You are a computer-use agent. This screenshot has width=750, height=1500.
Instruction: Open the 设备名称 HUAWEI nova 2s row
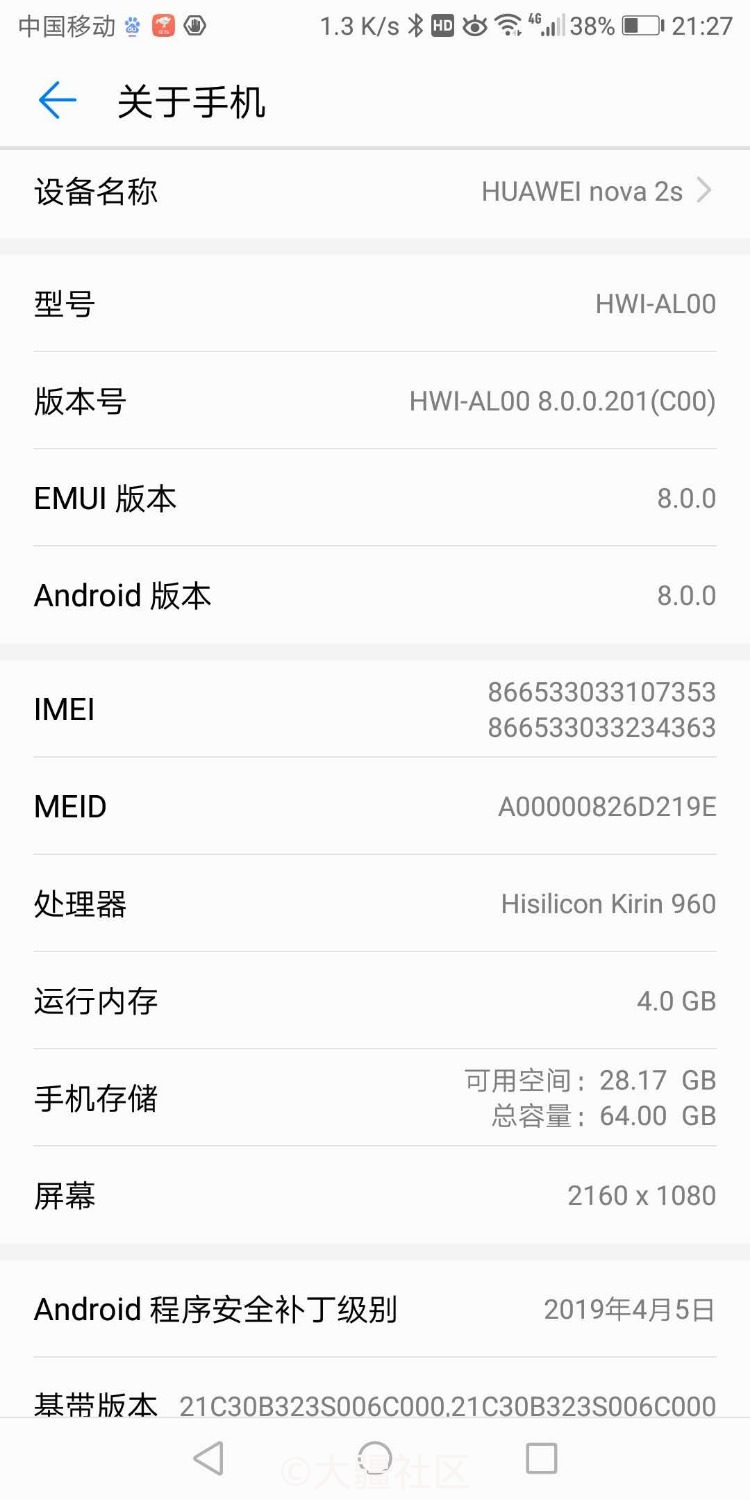(x=375, y=191)
